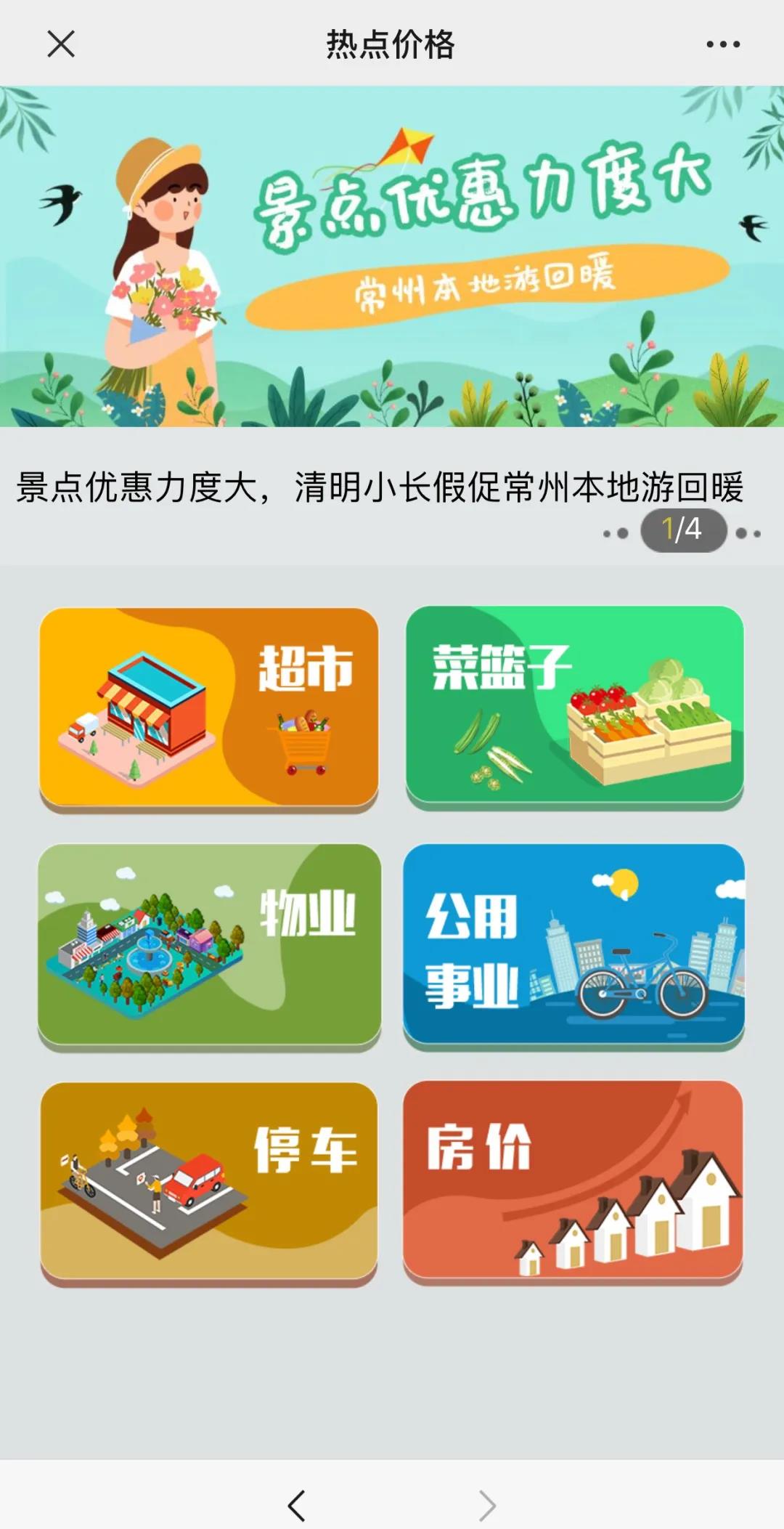The image size is (784, 1529).
Task: View 公用事业 prices
Action: 574,946
